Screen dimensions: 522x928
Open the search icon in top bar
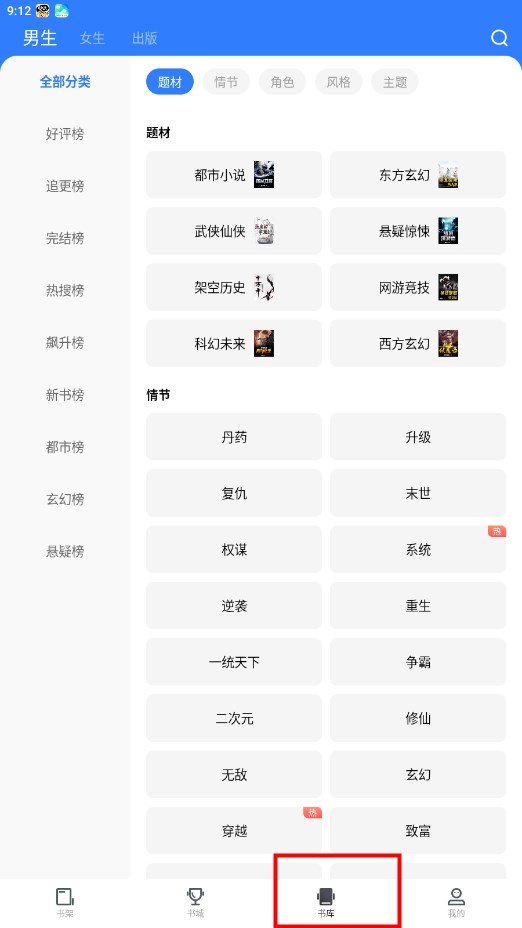(x=500, y=38)
